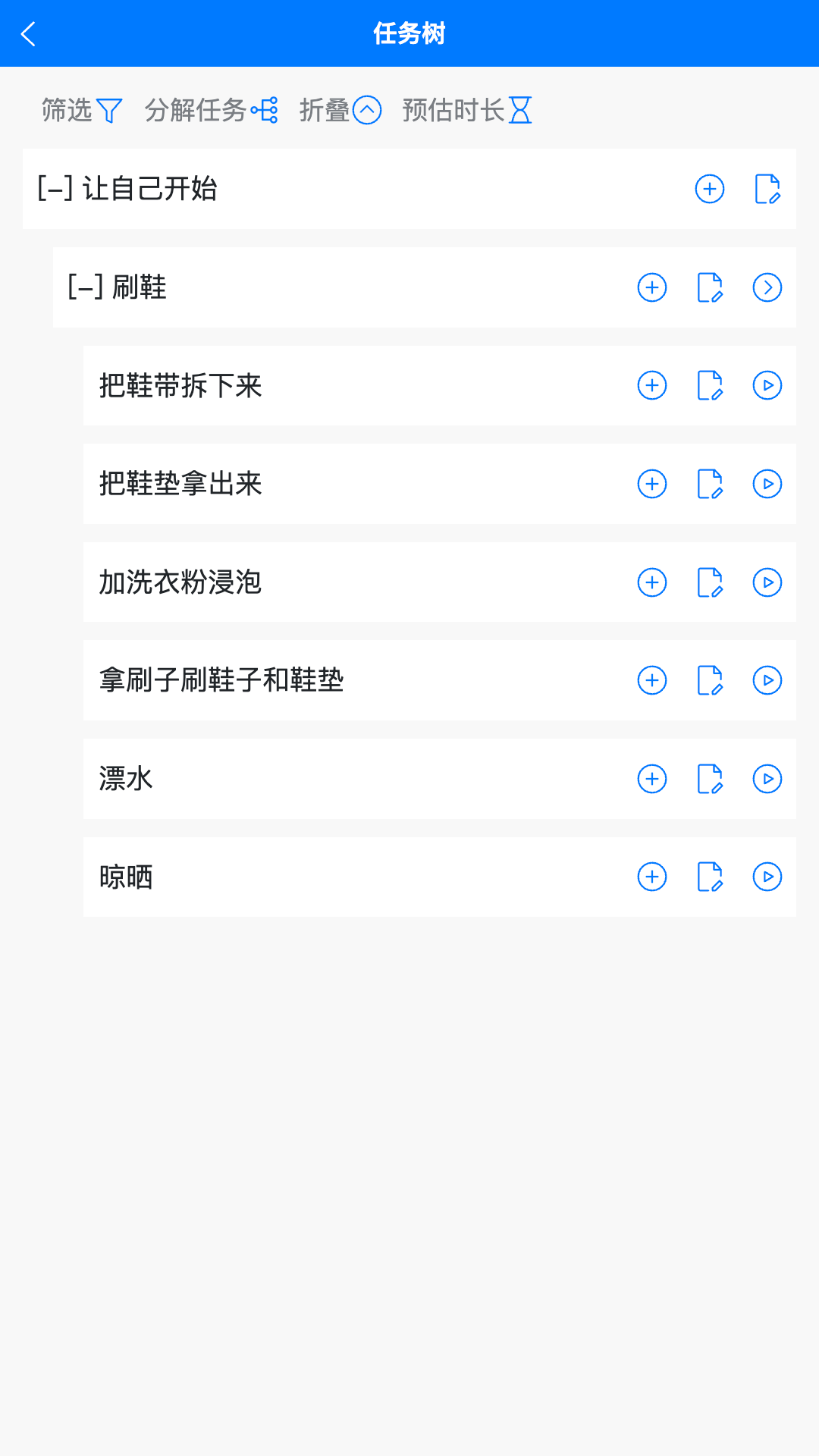Click the 预估时长 hourglass icon
This screenshot has width=819, height=1456.
tap(521, 110)
